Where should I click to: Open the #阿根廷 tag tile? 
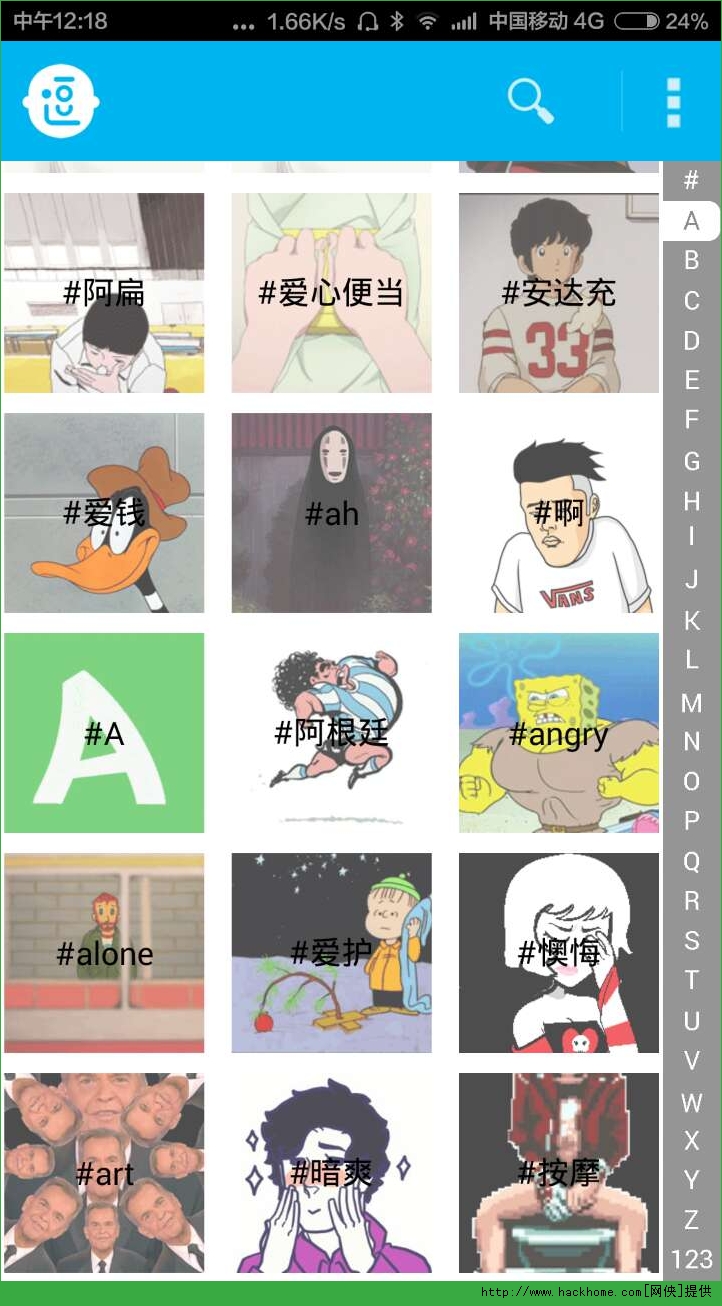331,733
